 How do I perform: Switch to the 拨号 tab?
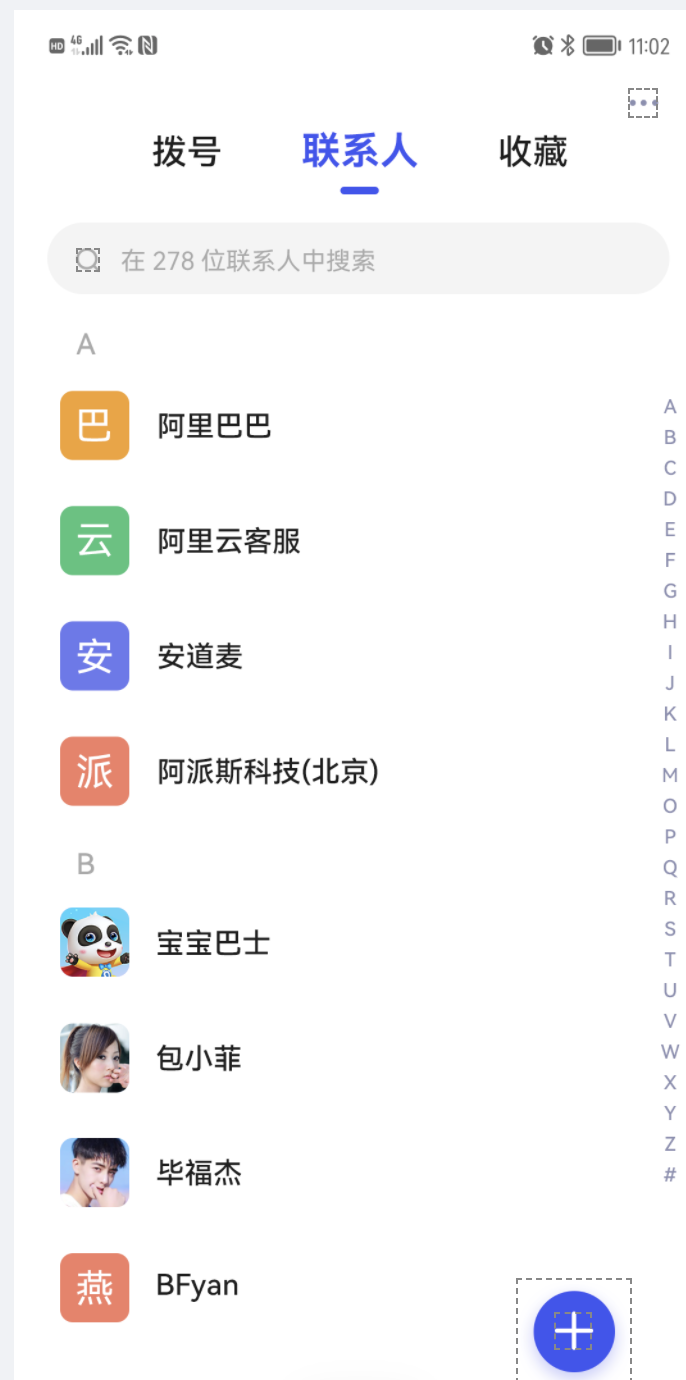[186, 152]
